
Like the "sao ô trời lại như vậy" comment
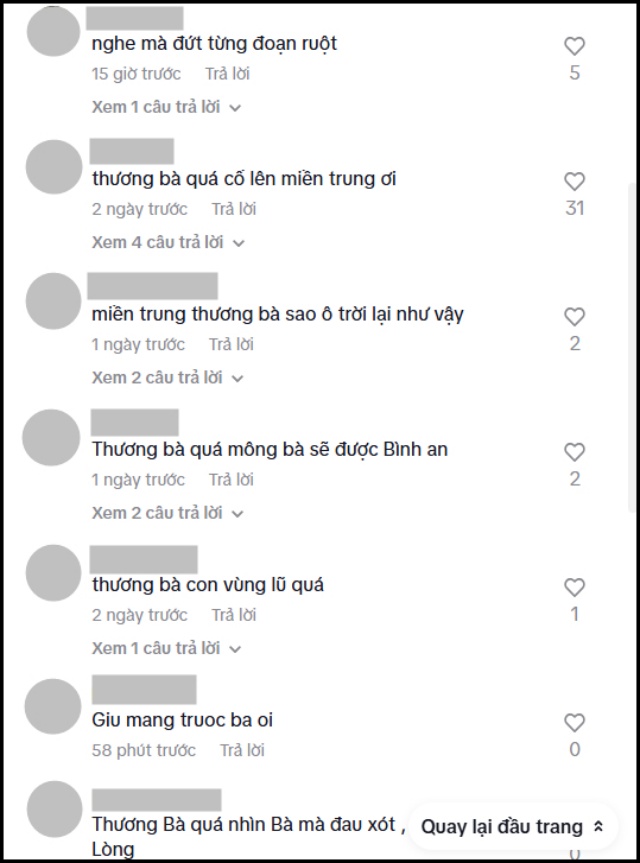574,317
